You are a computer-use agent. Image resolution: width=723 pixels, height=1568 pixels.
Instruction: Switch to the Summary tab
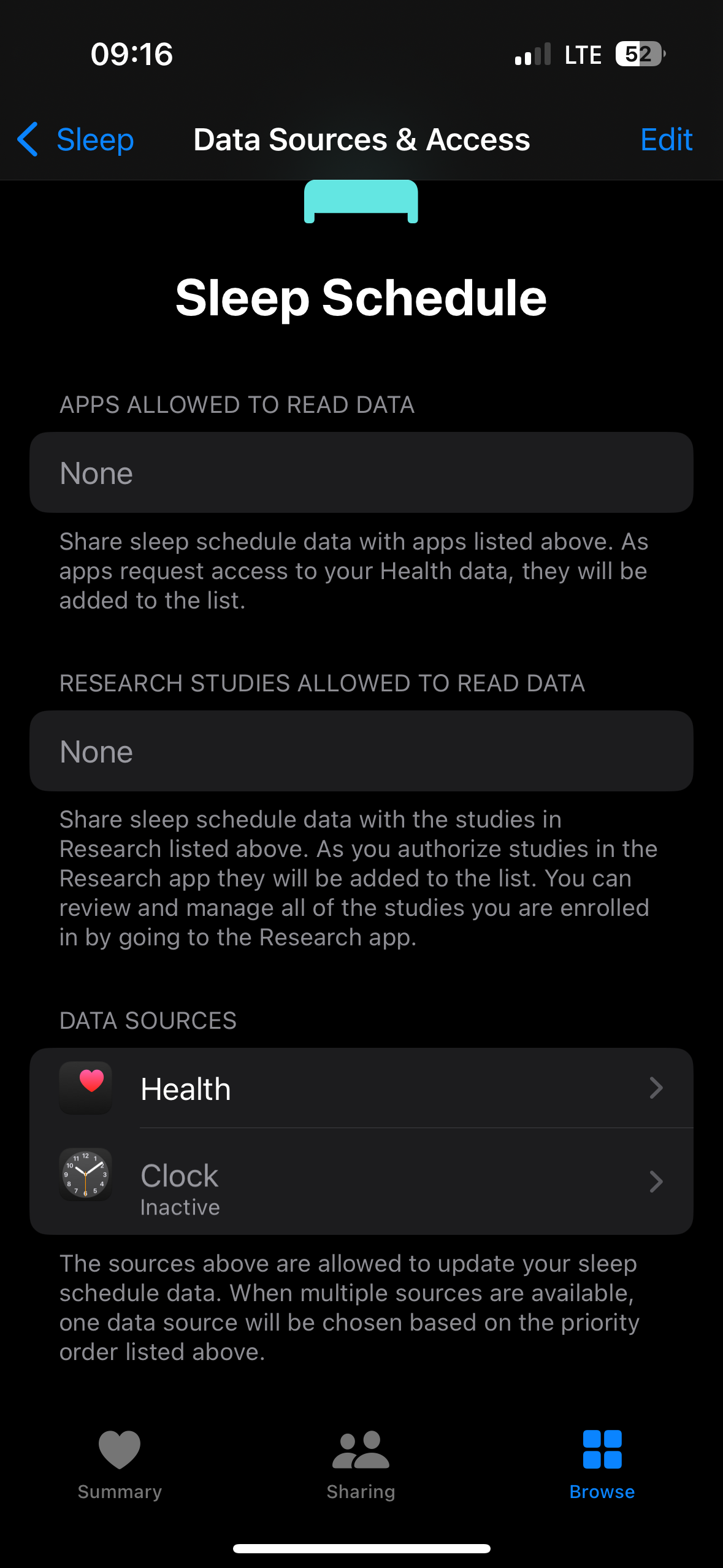pyautogui.click(x=120, y=1463)
